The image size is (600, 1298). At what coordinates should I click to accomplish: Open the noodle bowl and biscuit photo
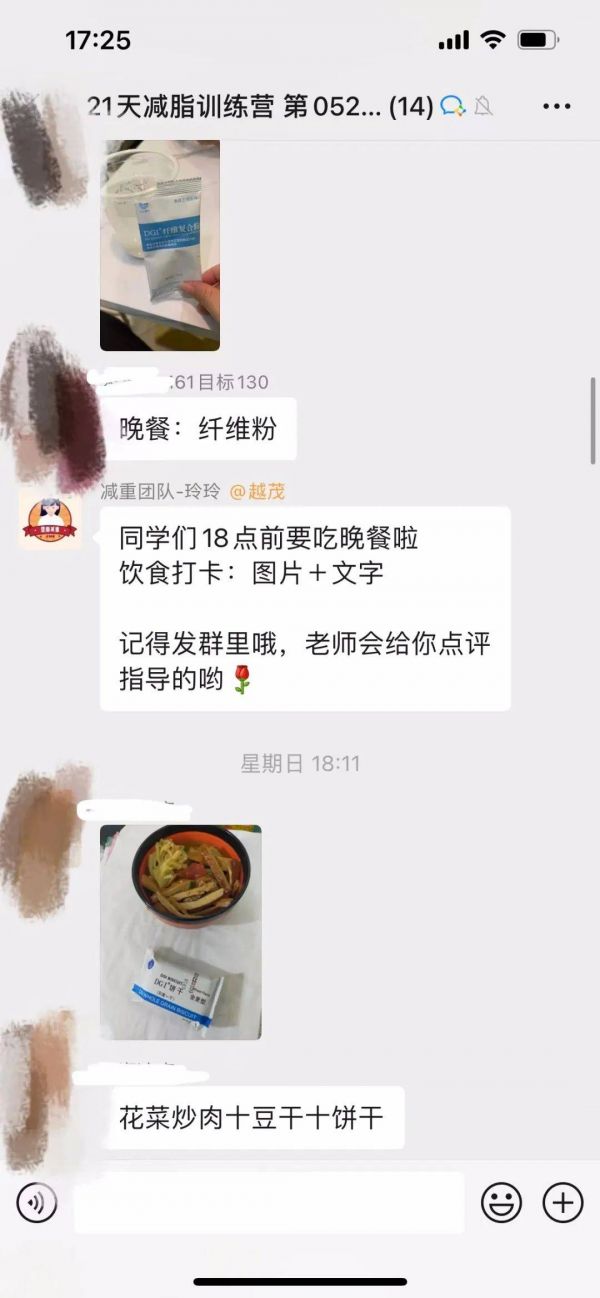180,931
